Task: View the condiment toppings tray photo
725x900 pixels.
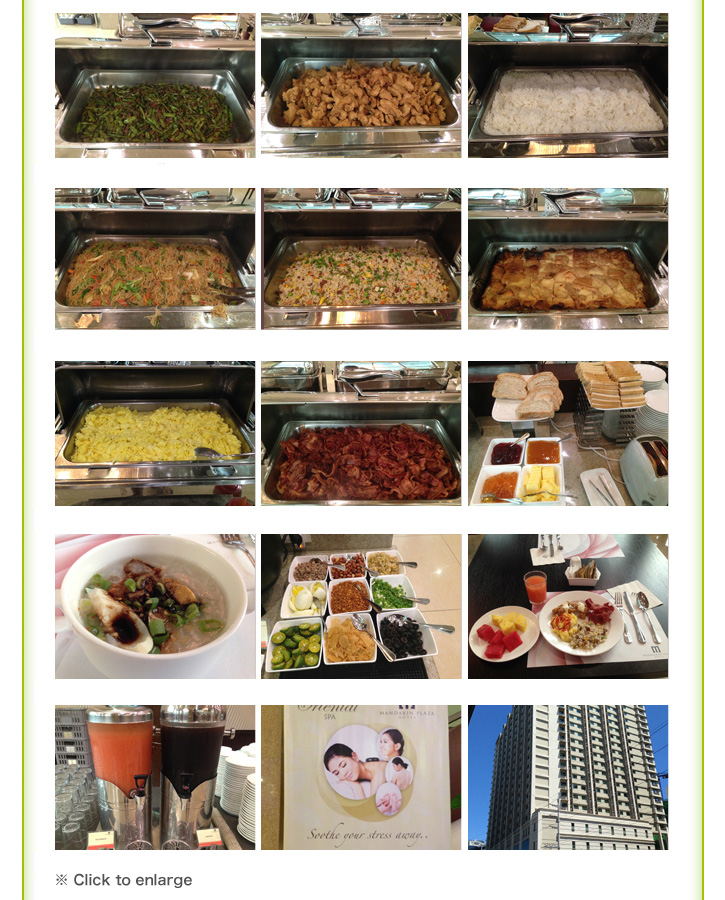Action: [x=361, y=606]
